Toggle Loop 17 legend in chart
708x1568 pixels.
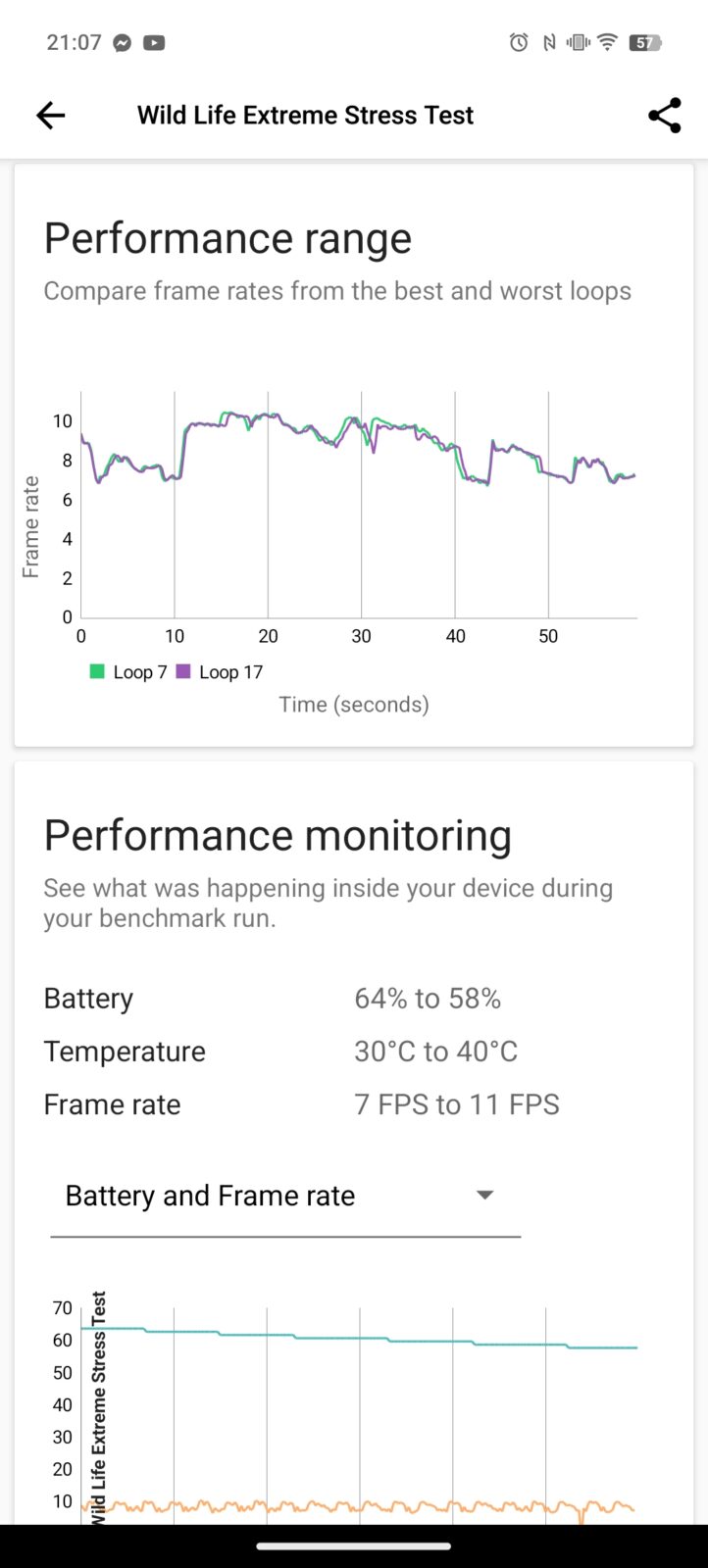[220, 672]
